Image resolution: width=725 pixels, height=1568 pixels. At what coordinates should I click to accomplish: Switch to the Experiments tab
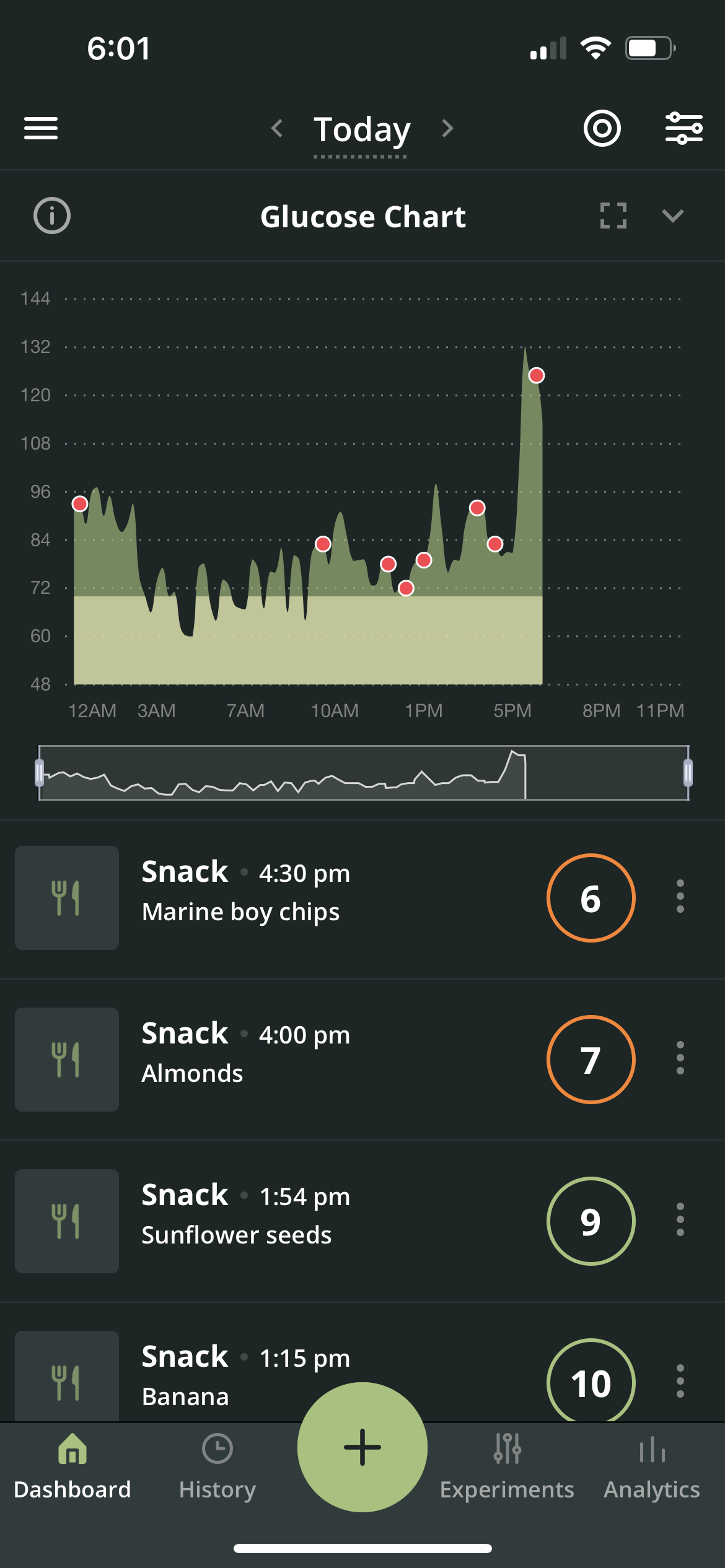507,1466
